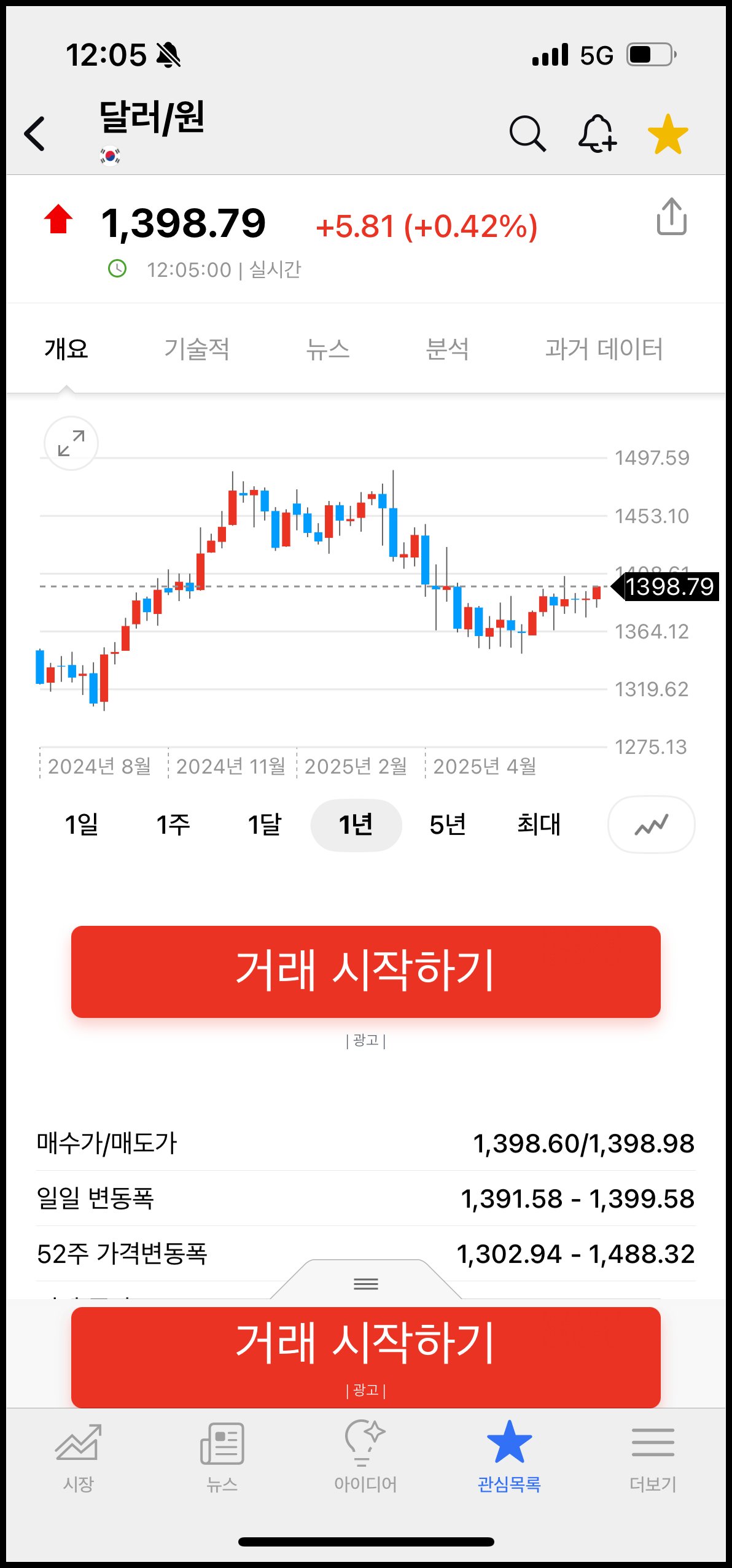Open the 뉴스 top tab
This screenshot has width=732, height=1568.
[328, 349]
